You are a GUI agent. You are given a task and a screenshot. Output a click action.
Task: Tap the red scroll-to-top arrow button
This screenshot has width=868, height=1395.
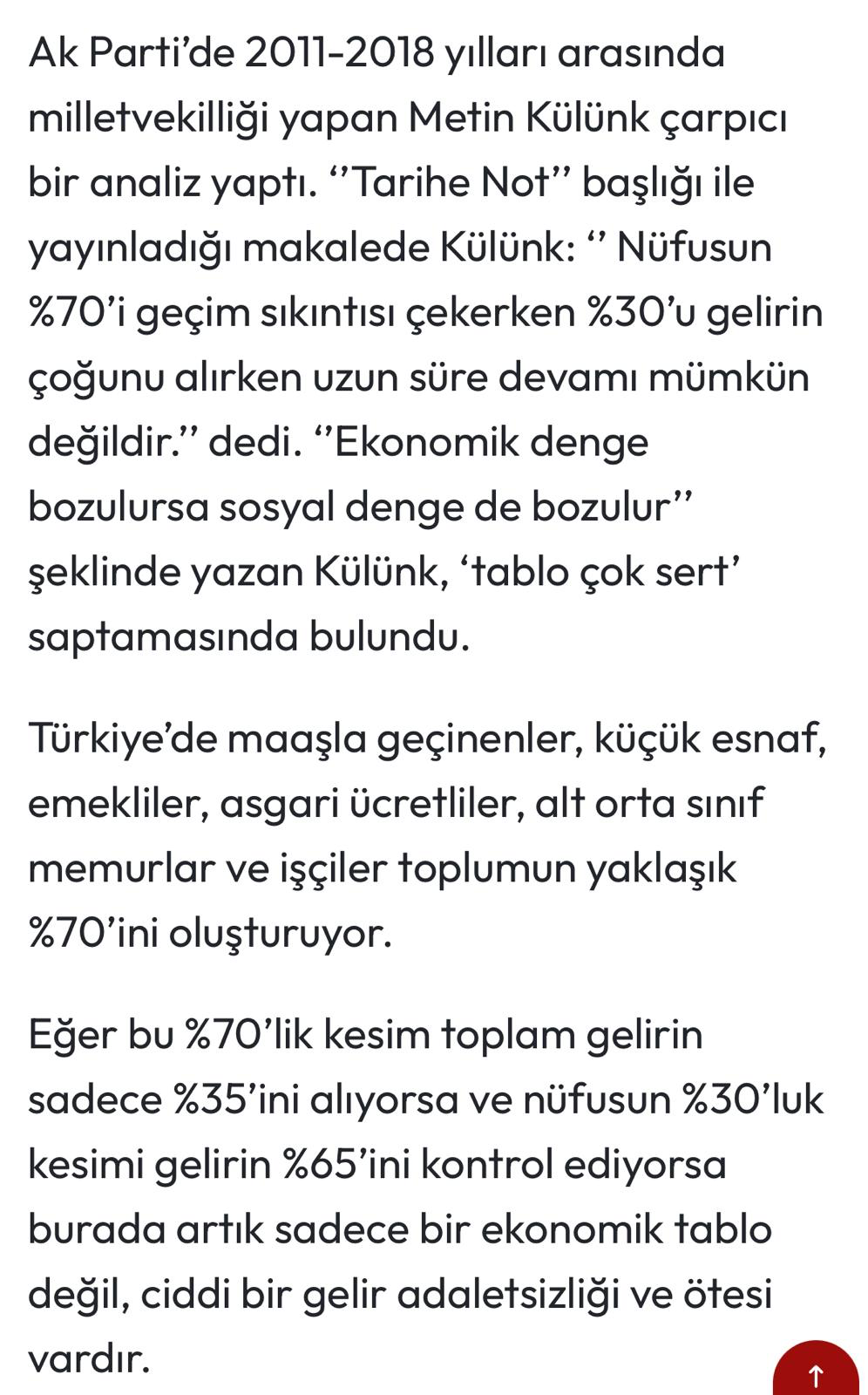coord(816,1372)
